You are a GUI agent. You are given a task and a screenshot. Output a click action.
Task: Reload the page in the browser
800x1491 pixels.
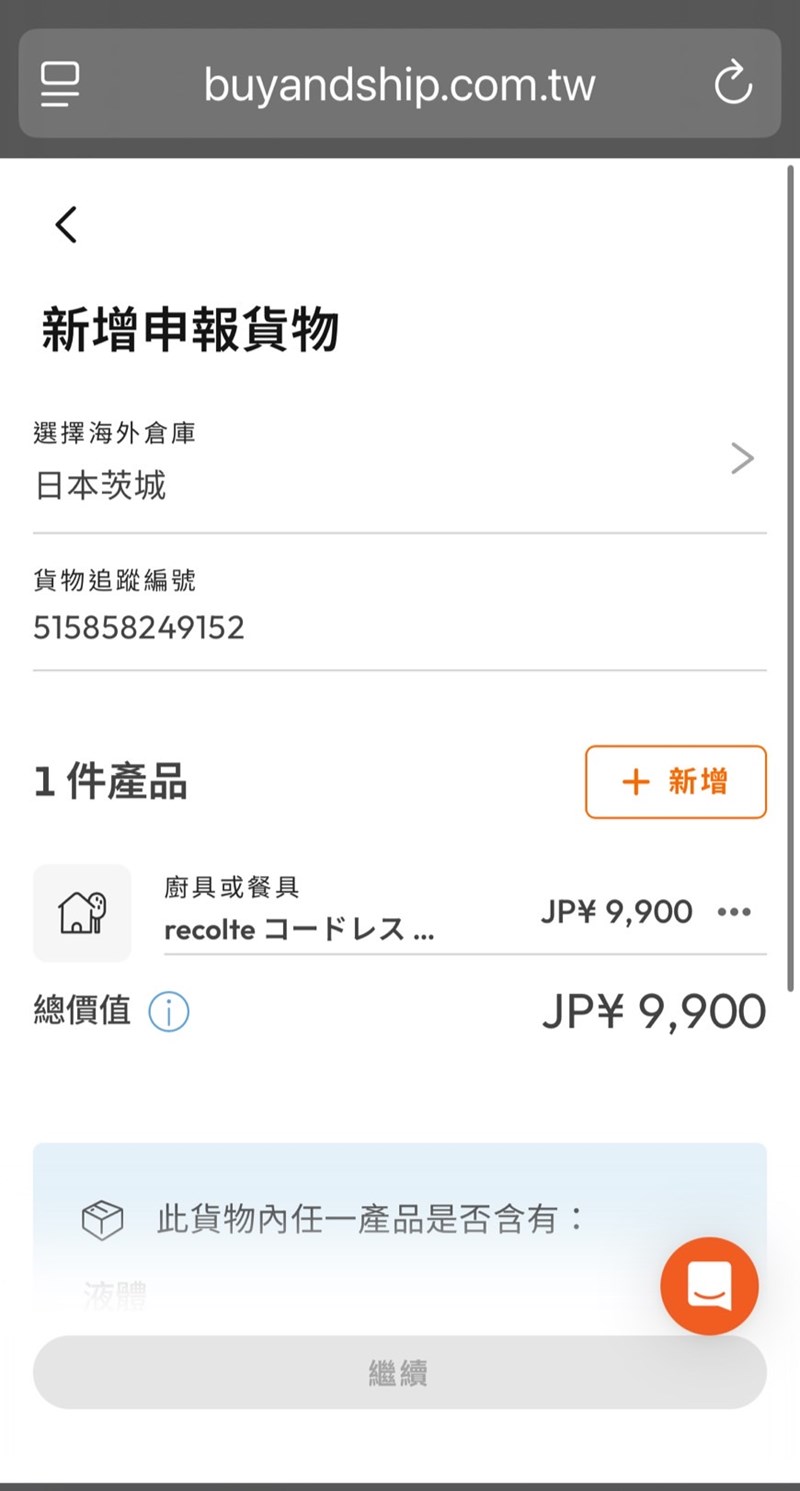(x=732, y=84)
